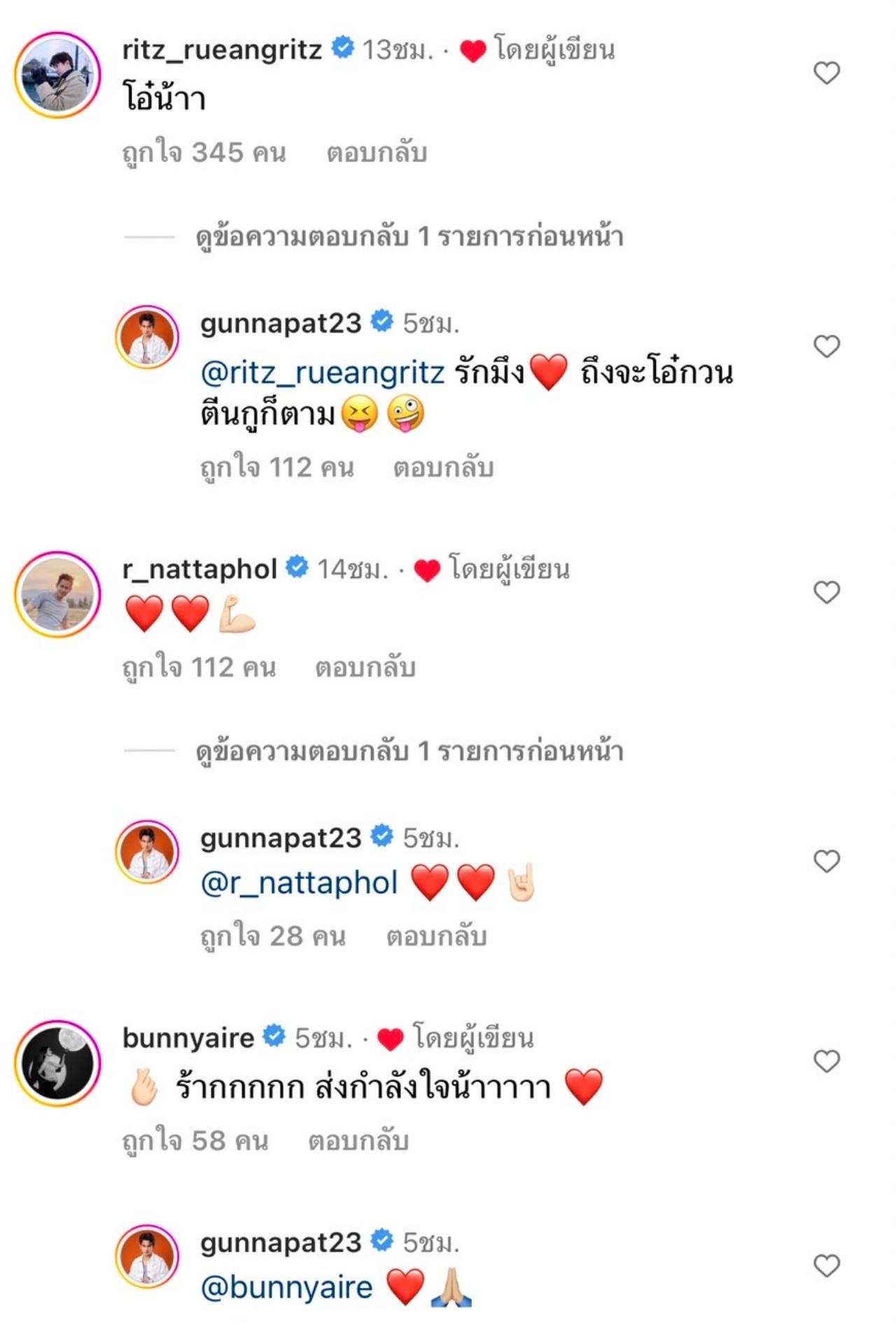
Task: View who liked bunnyaire's comment (58 likes)
Action: click(195, 1141)
